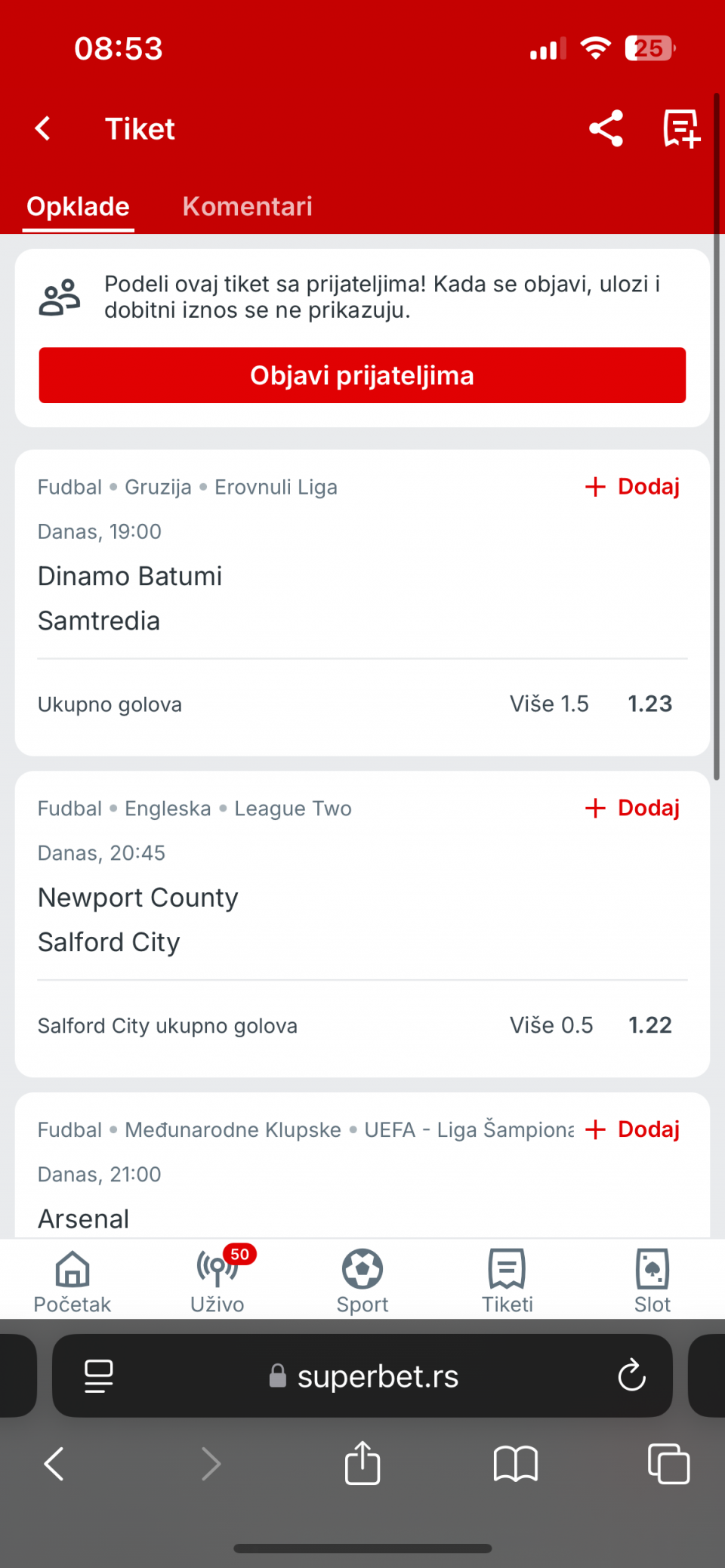
Task: Reload the superbet.rs page
Action: [x=631, y=1375]
